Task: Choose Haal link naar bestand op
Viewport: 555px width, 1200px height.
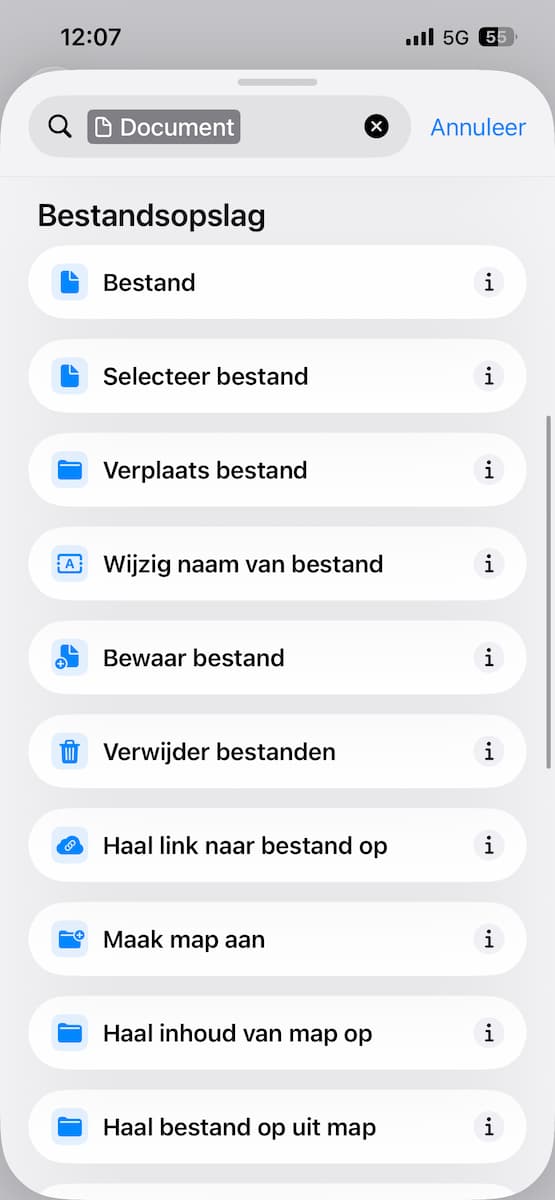Action: 277,847
